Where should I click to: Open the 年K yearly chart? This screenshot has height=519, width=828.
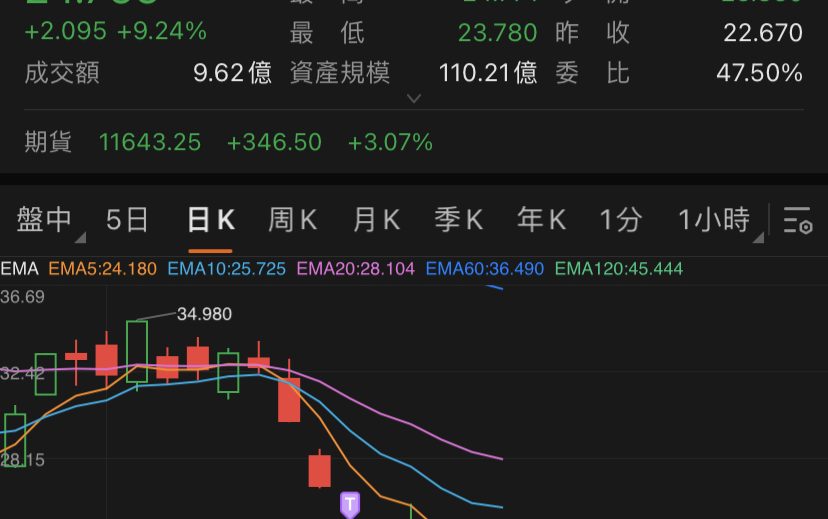coord(542,219)
